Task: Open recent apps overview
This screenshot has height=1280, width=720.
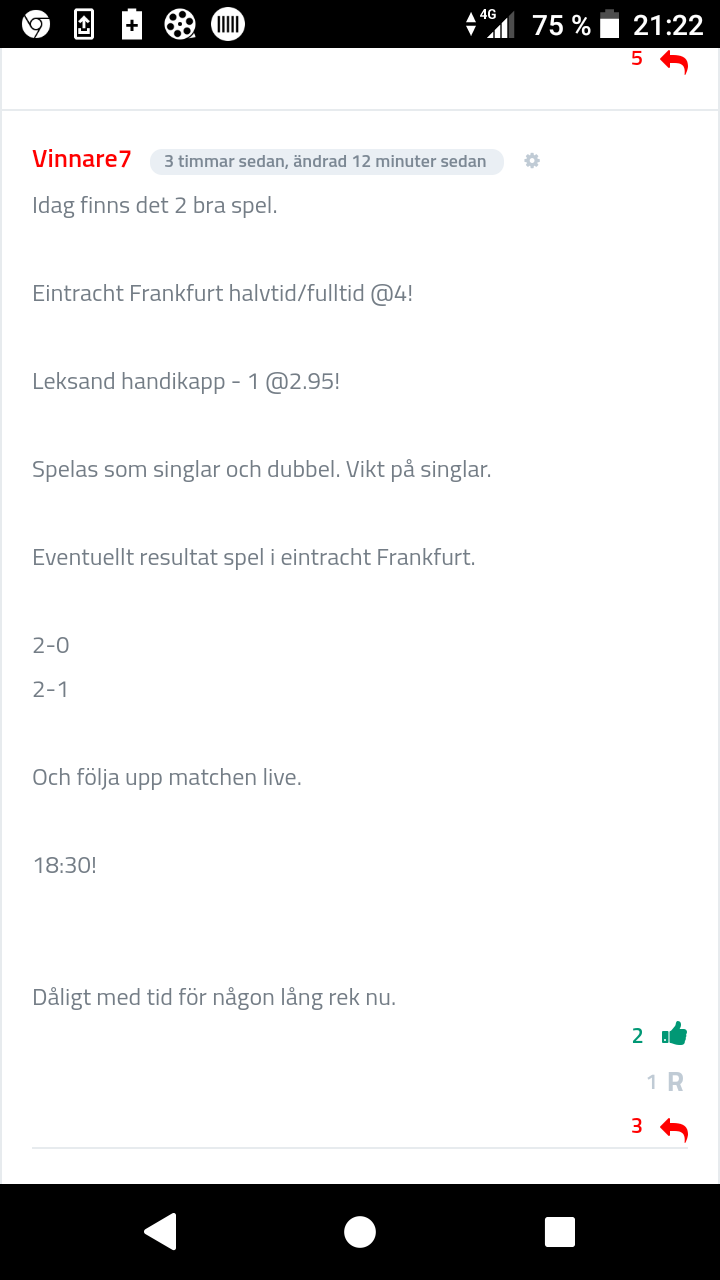Action: pos(560,1232)
